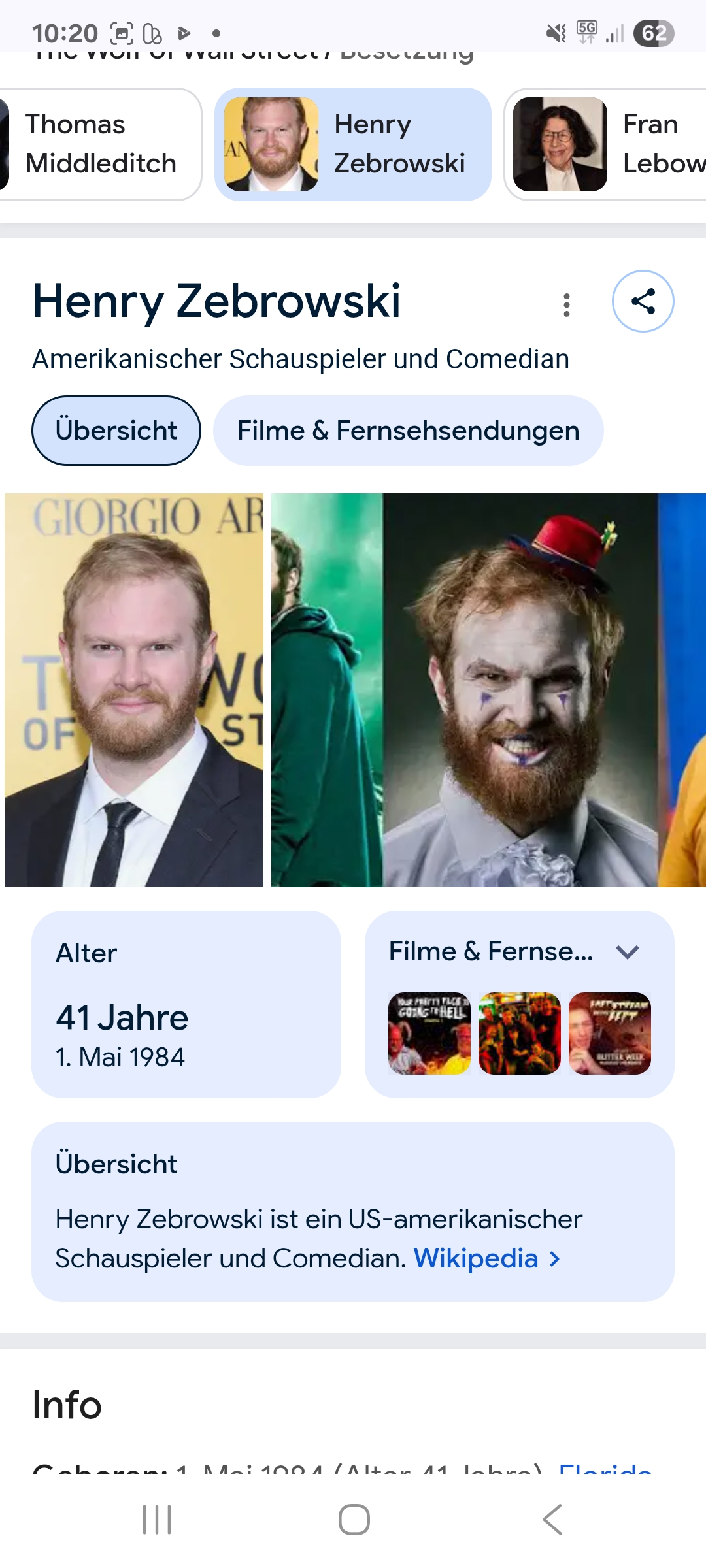
Task: Switch to Filme & Fernsehsendungen tab
Action: point(408,431)
